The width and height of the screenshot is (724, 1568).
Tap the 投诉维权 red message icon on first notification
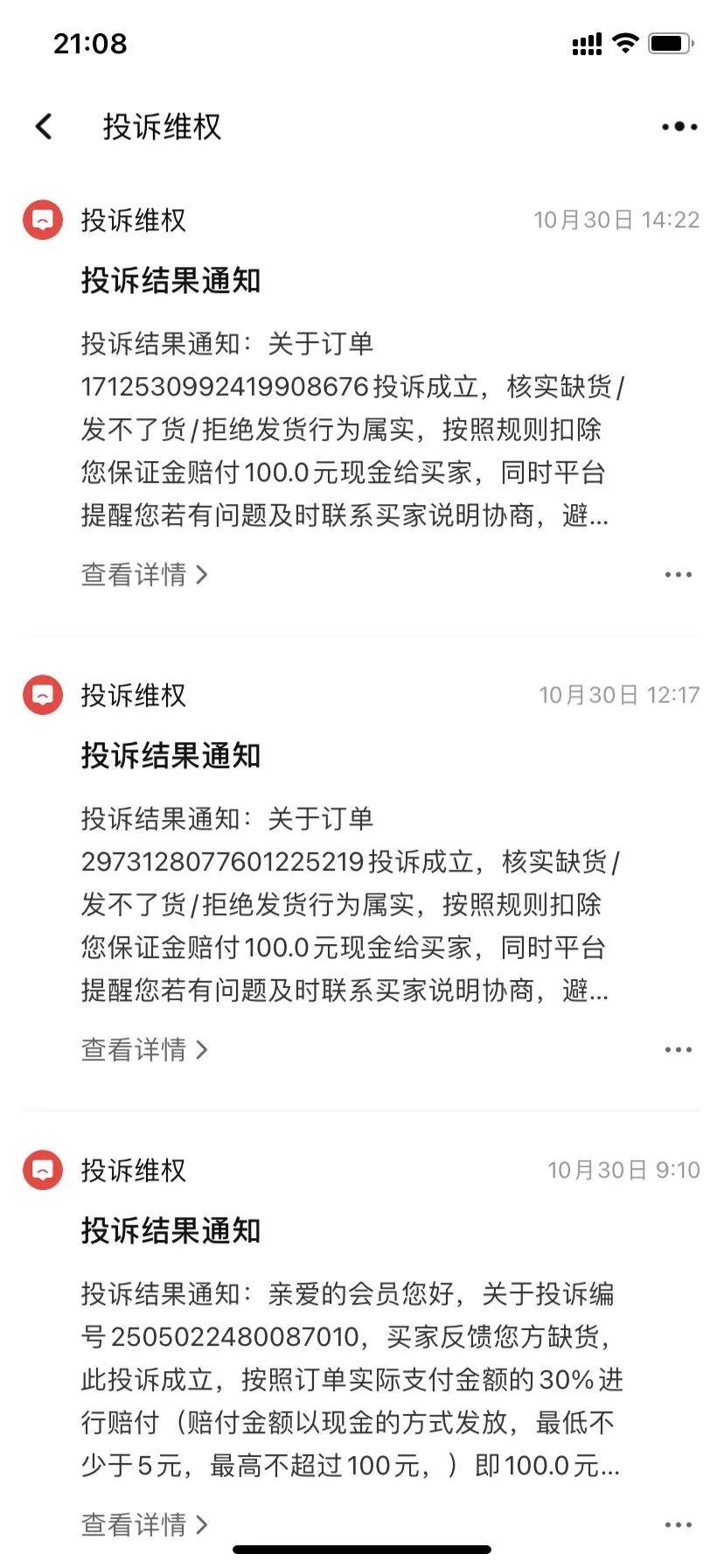[41, 220]
